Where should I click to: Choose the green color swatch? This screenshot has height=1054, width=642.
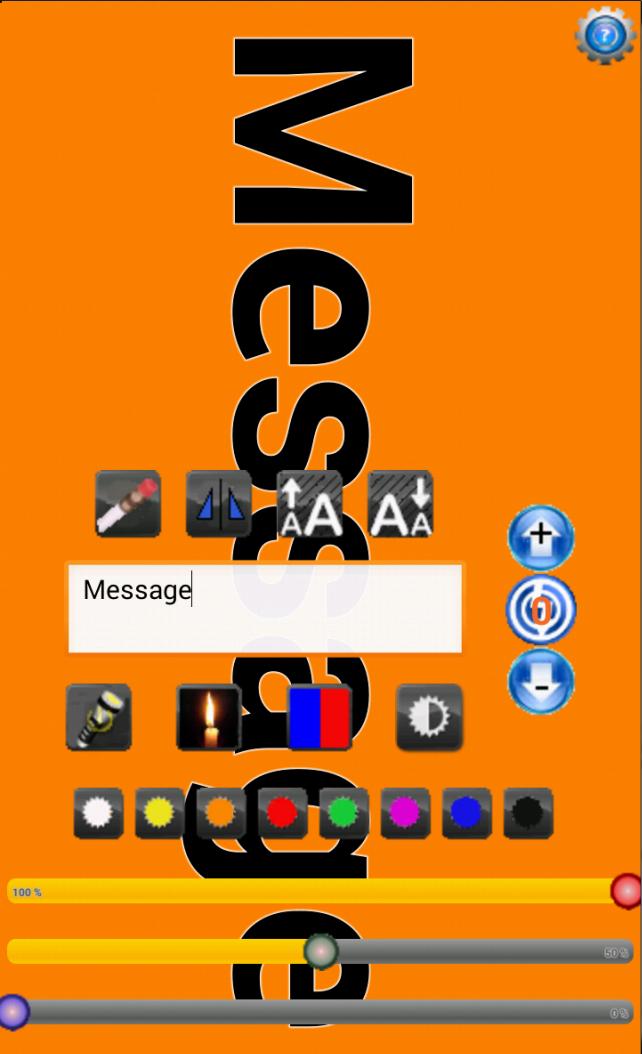click(344, 813)
